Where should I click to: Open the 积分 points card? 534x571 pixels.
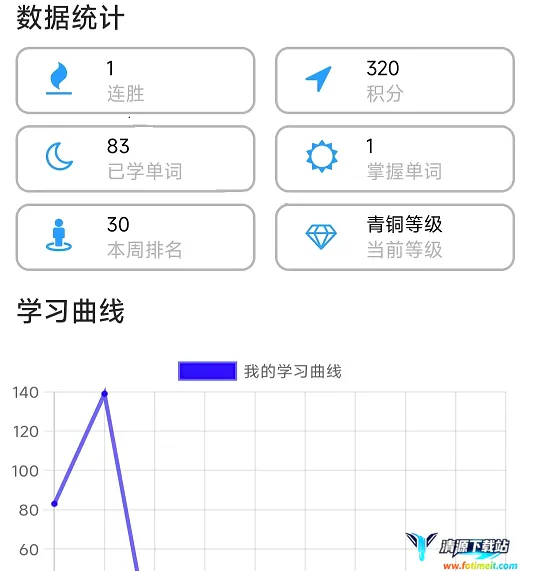395,80
